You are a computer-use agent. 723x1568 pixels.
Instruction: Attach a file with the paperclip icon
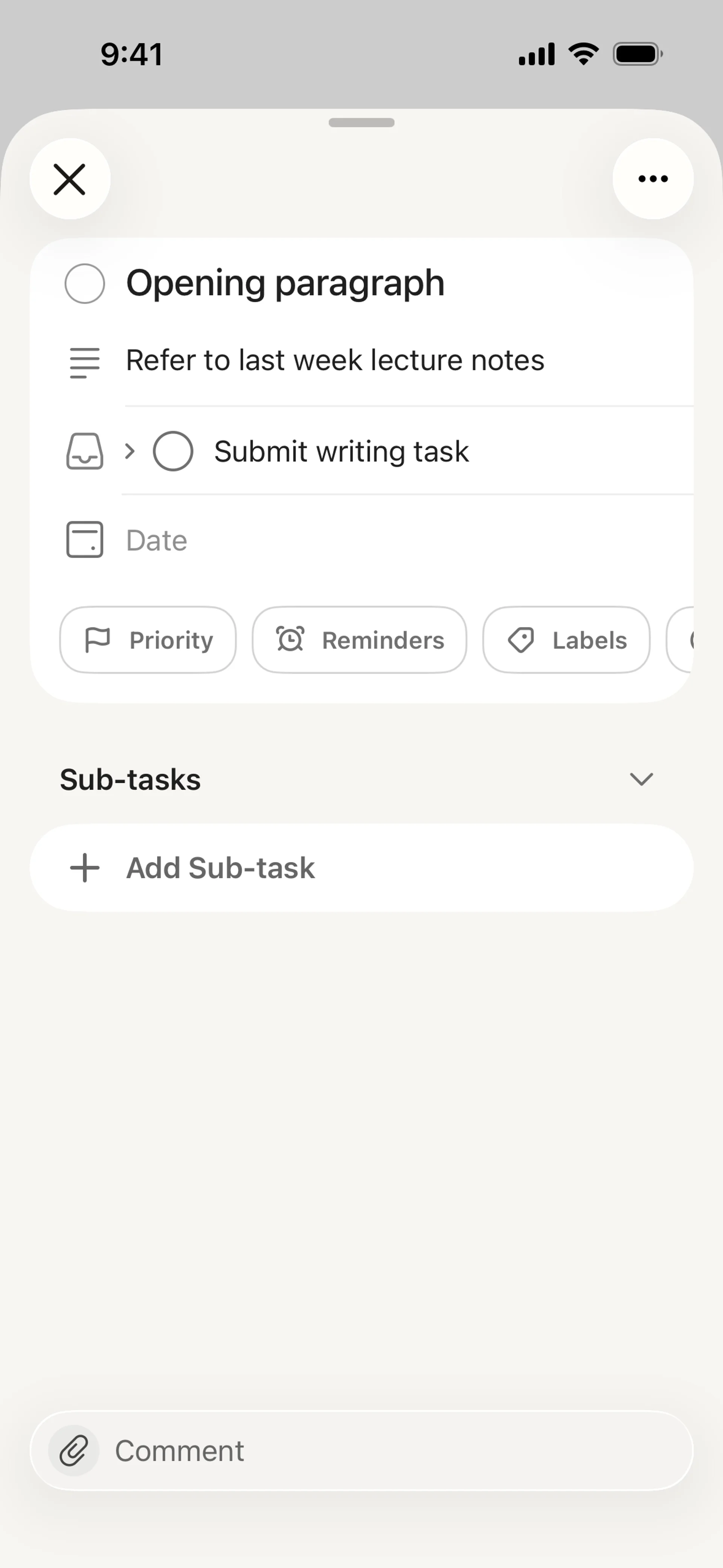click(74, 1450)
